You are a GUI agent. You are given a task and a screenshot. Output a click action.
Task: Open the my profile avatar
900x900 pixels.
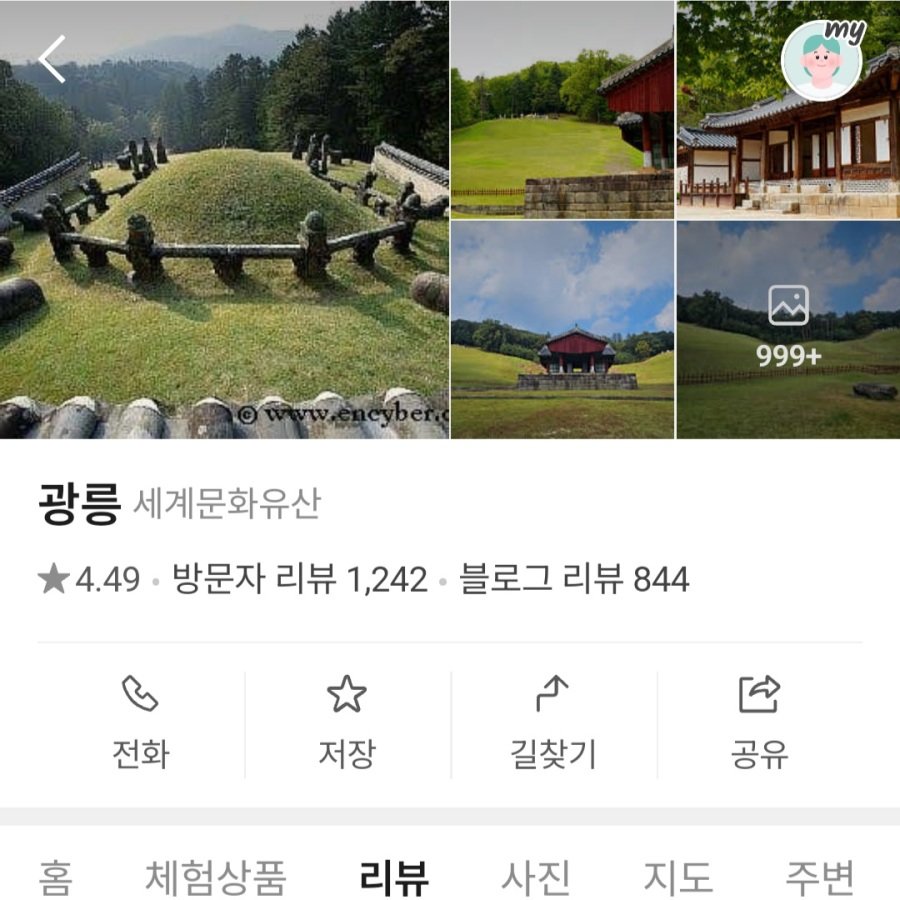click(822, 58)
